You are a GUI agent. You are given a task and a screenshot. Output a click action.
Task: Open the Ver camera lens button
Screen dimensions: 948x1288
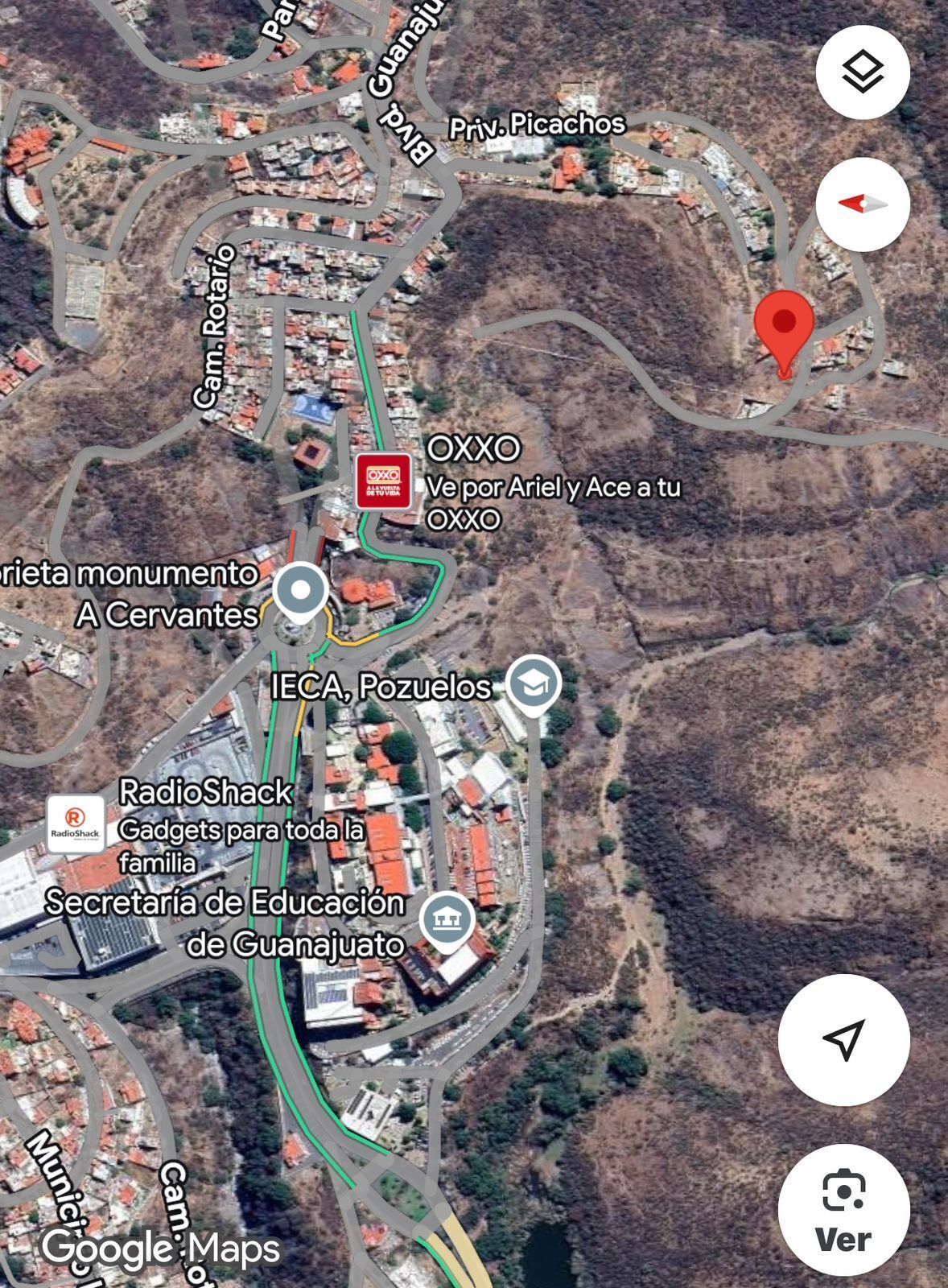pos(843,1209)
